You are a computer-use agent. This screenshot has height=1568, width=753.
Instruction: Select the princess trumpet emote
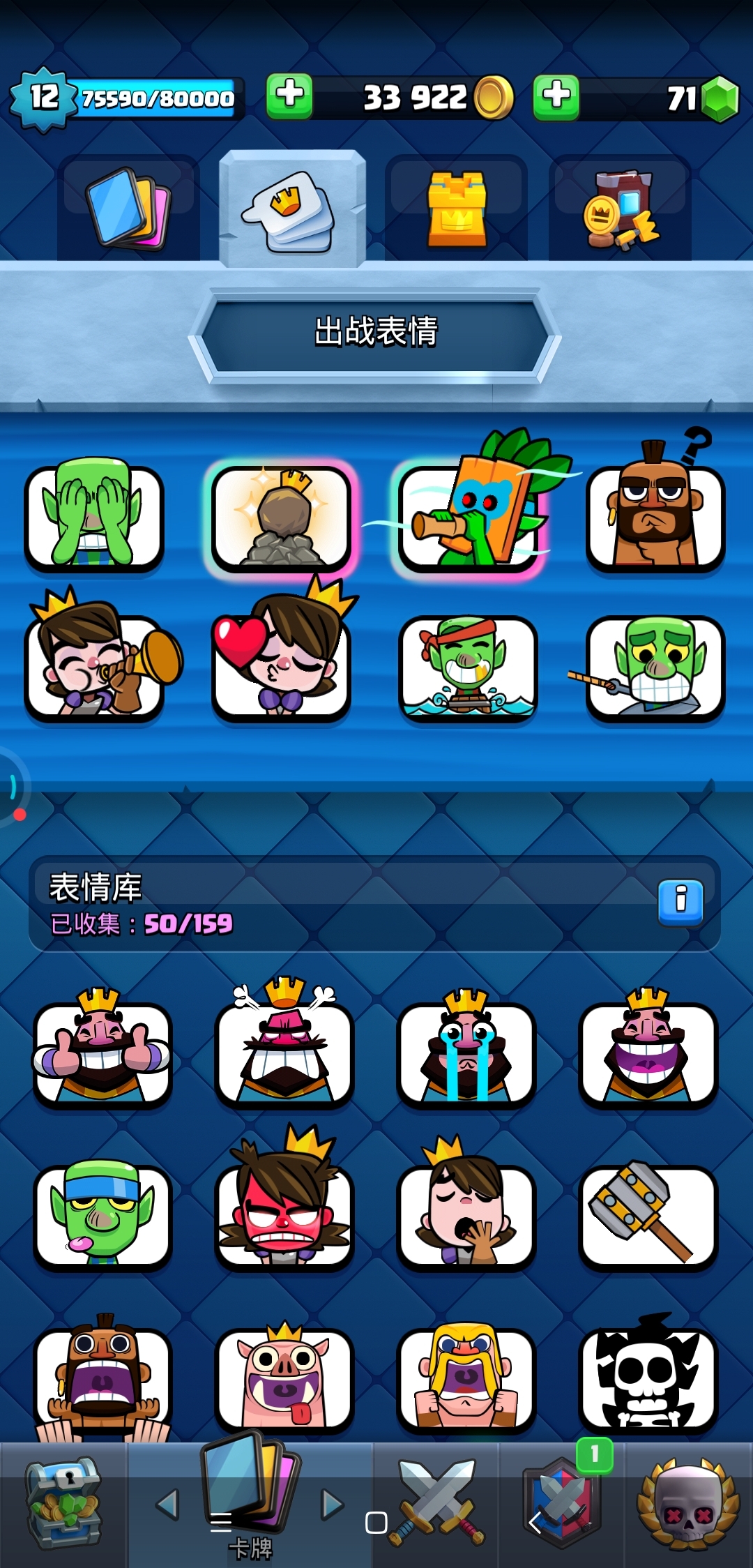click(x=95, y=663)
